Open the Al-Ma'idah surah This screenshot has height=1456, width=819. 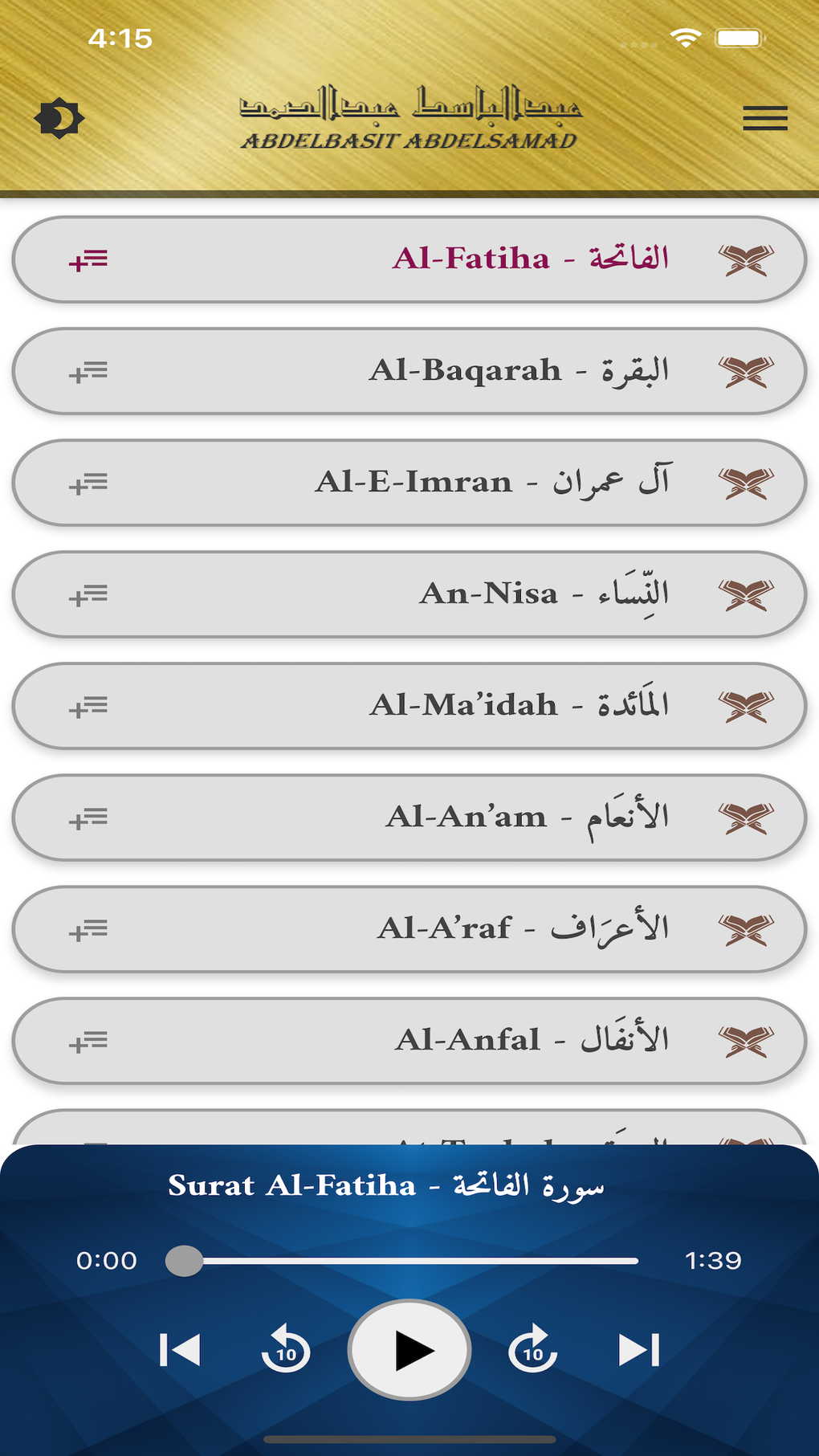(x=409, y=706)
